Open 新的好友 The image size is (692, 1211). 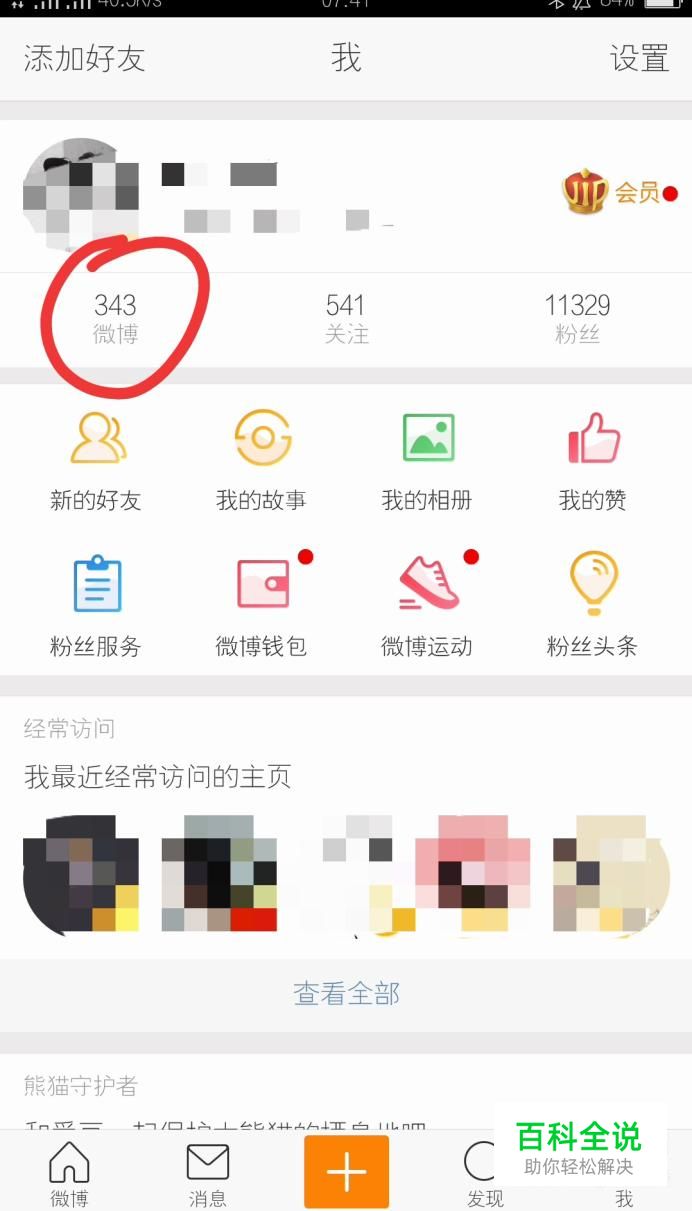pos(97,461)
